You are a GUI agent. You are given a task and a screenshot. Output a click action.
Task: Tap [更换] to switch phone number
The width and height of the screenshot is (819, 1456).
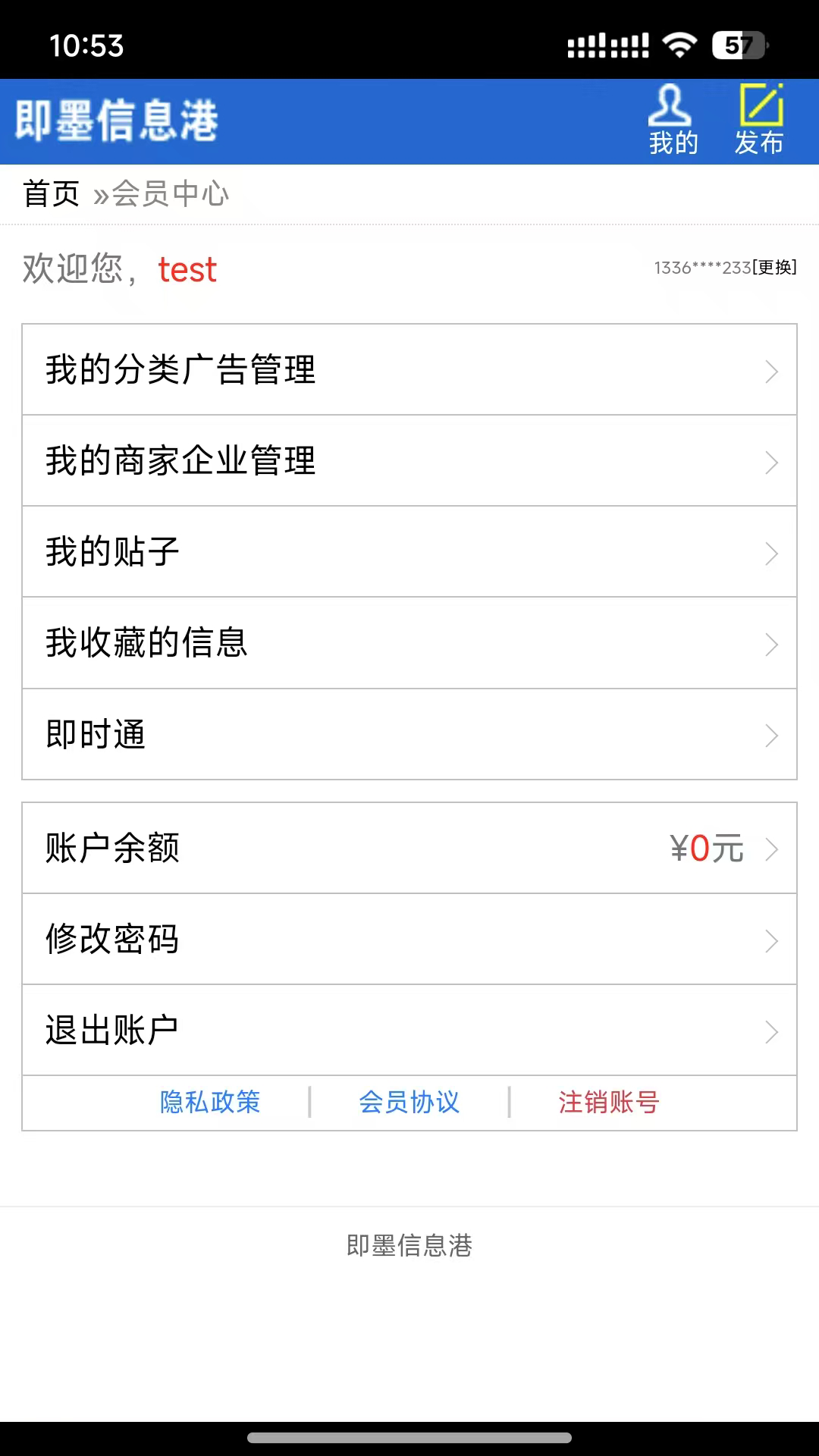[774, 267]
